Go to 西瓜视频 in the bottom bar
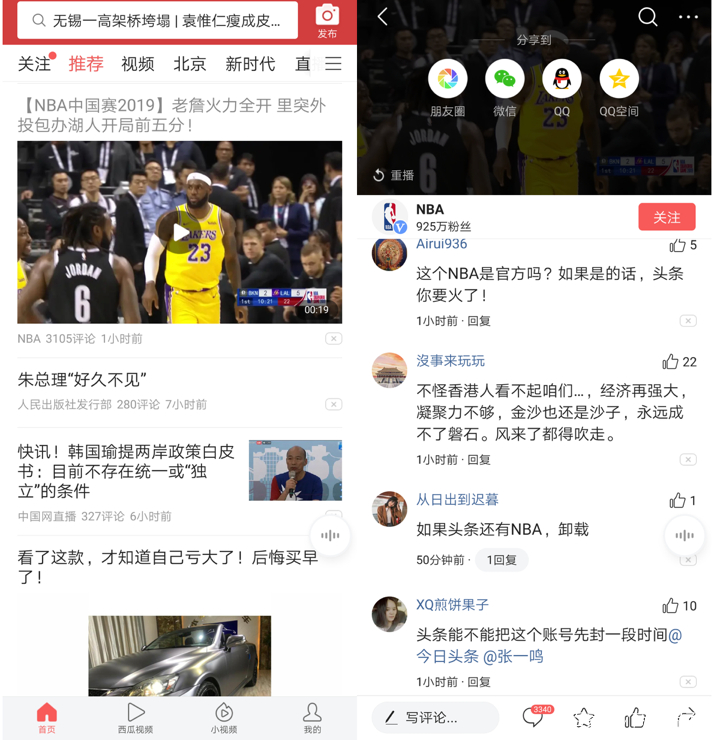 [135, 717]
